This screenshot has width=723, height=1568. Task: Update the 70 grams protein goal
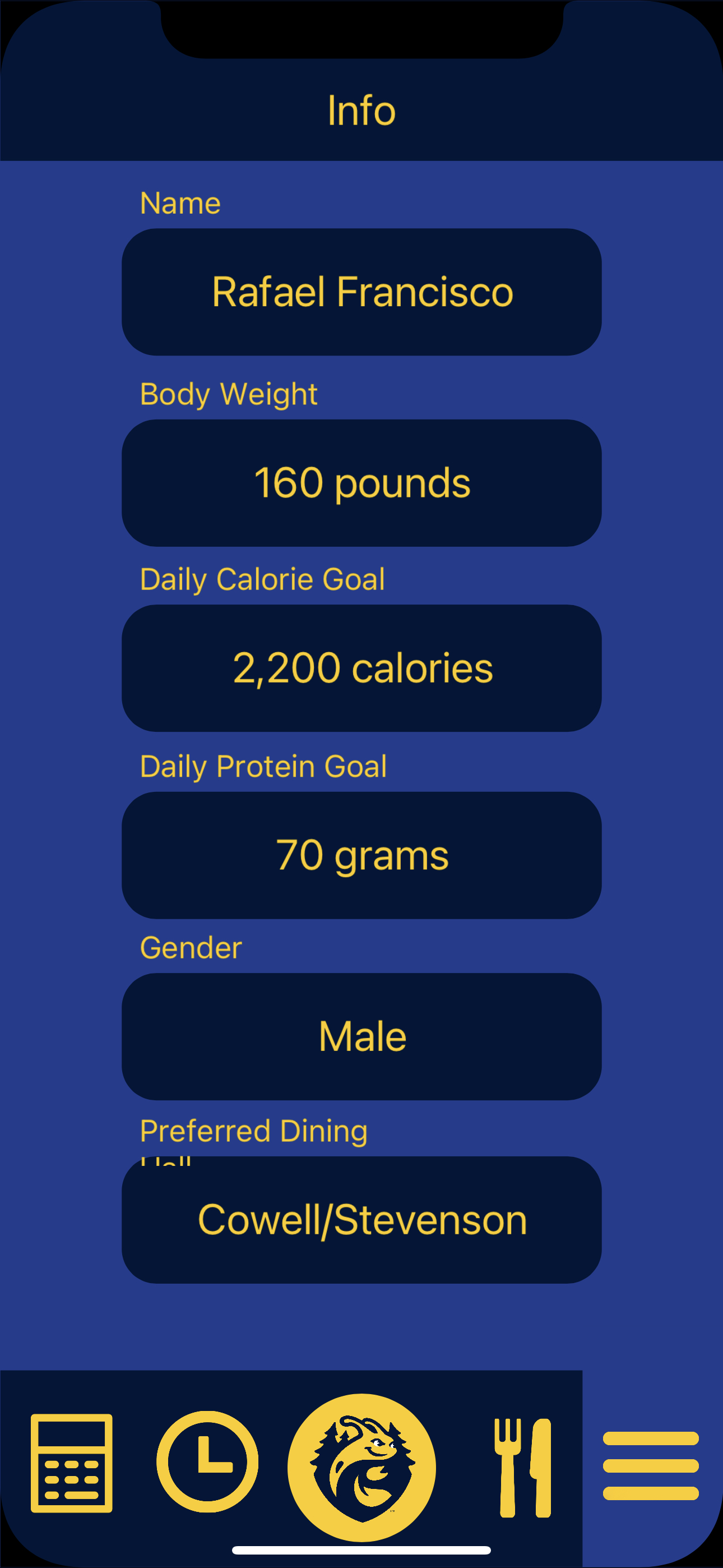coord(361,855)
